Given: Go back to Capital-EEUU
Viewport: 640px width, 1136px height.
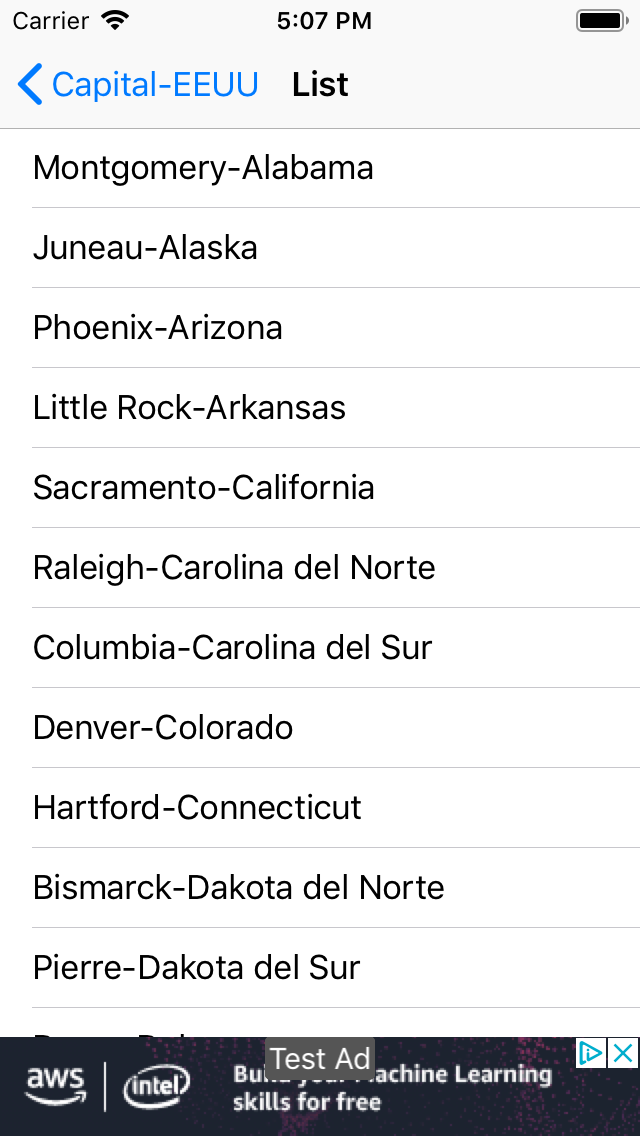Looking at the screenshot, I should point(138,85).
